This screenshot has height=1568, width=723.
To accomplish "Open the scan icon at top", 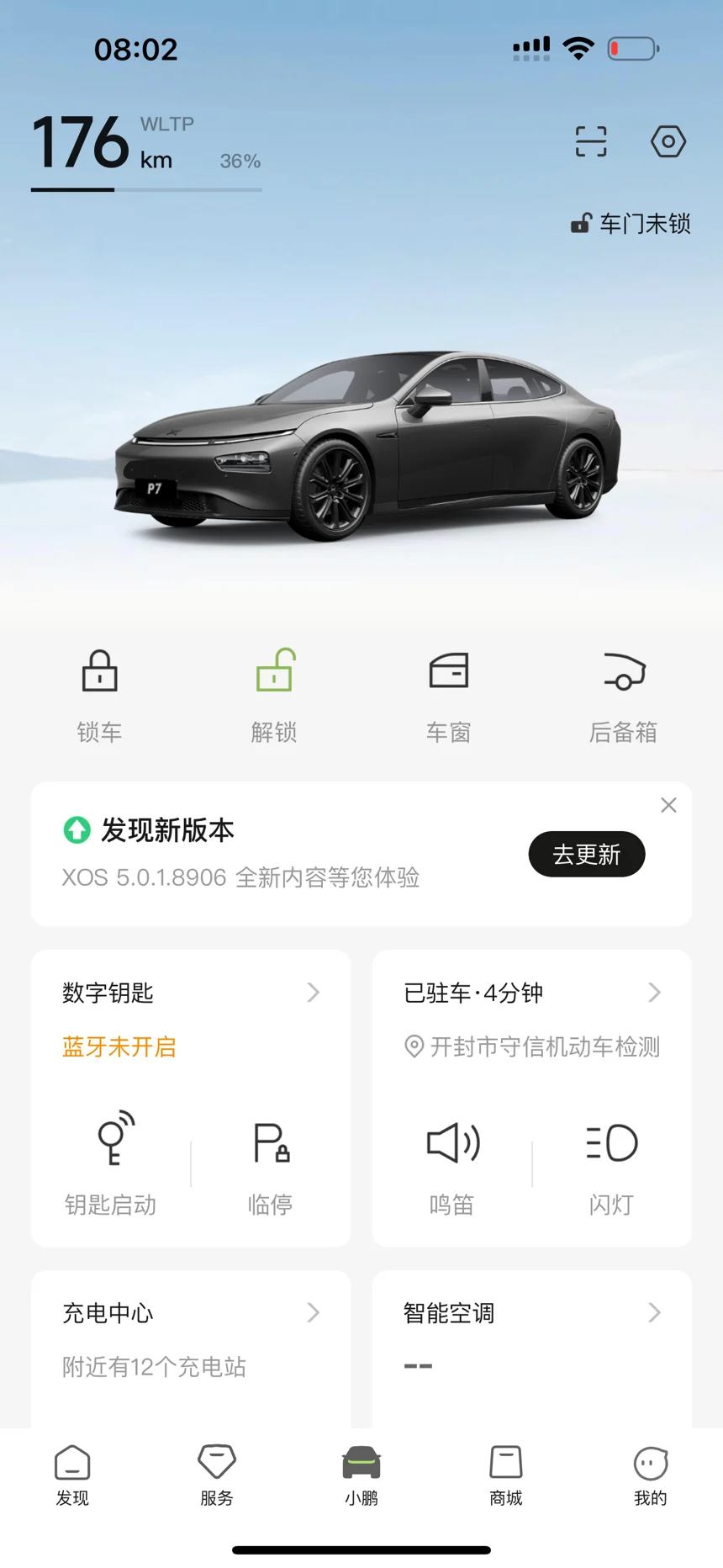I will [x=590, y=141].
